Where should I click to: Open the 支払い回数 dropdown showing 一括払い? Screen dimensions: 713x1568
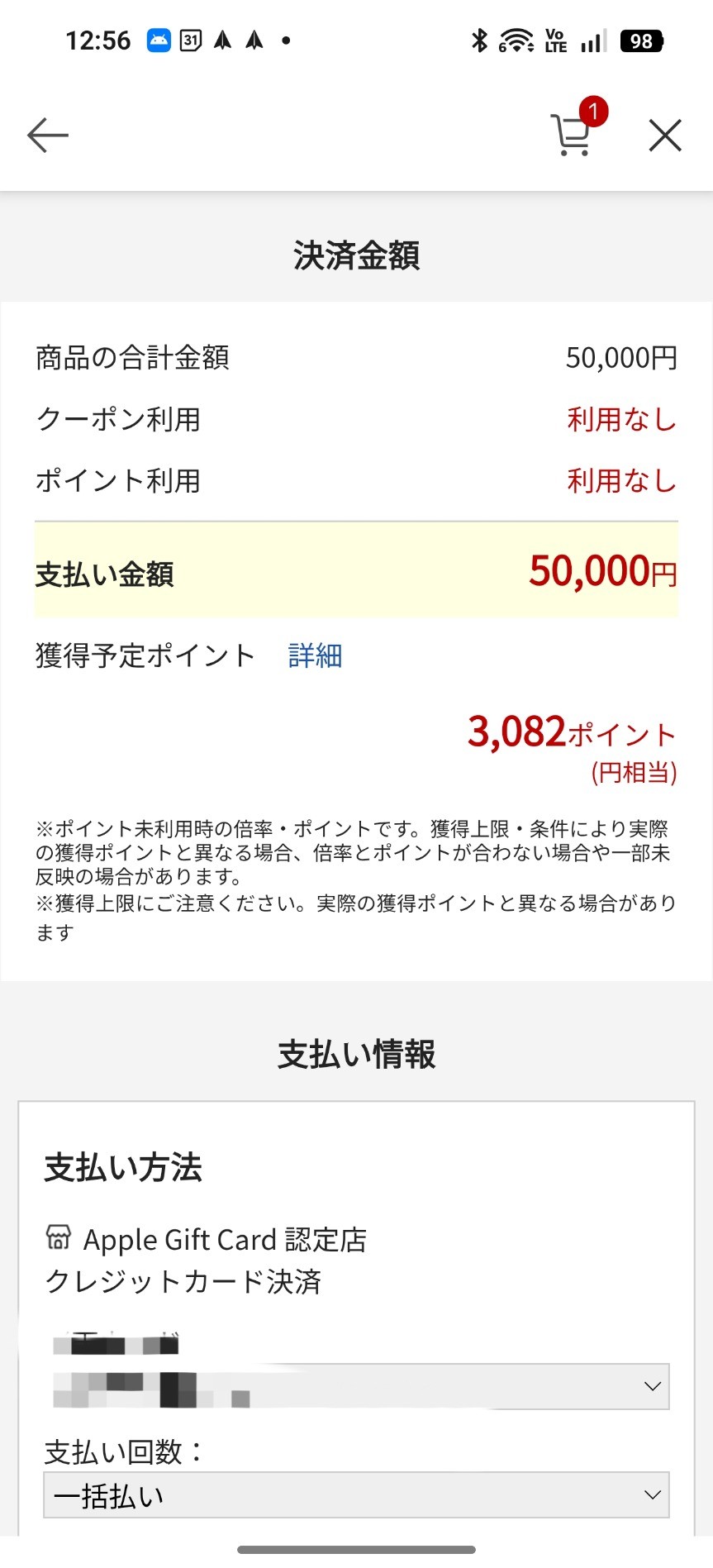pos(356,1494)
